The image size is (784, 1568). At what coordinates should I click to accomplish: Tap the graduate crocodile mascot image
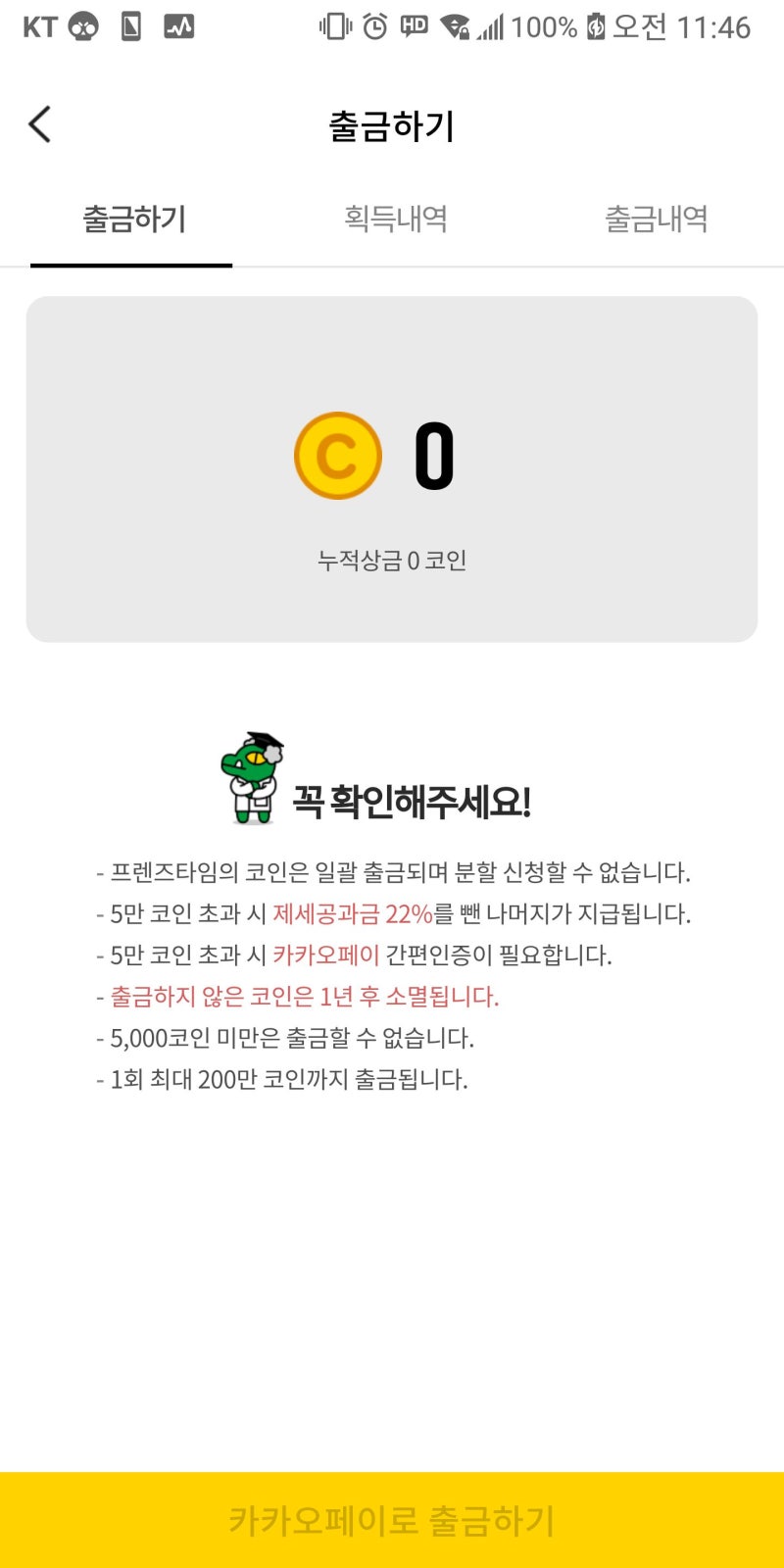click(250, 779)
